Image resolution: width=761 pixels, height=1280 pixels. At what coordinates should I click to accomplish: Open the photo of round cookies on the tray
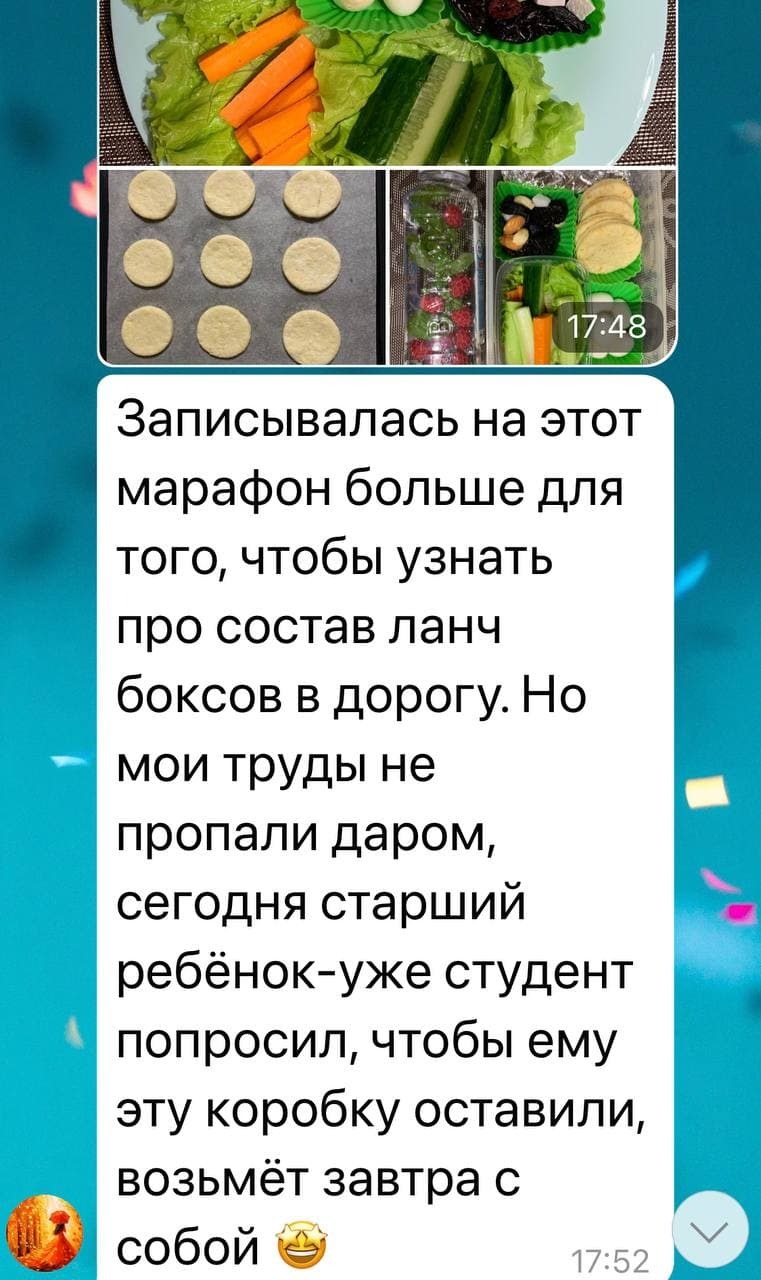coord(240,267)
